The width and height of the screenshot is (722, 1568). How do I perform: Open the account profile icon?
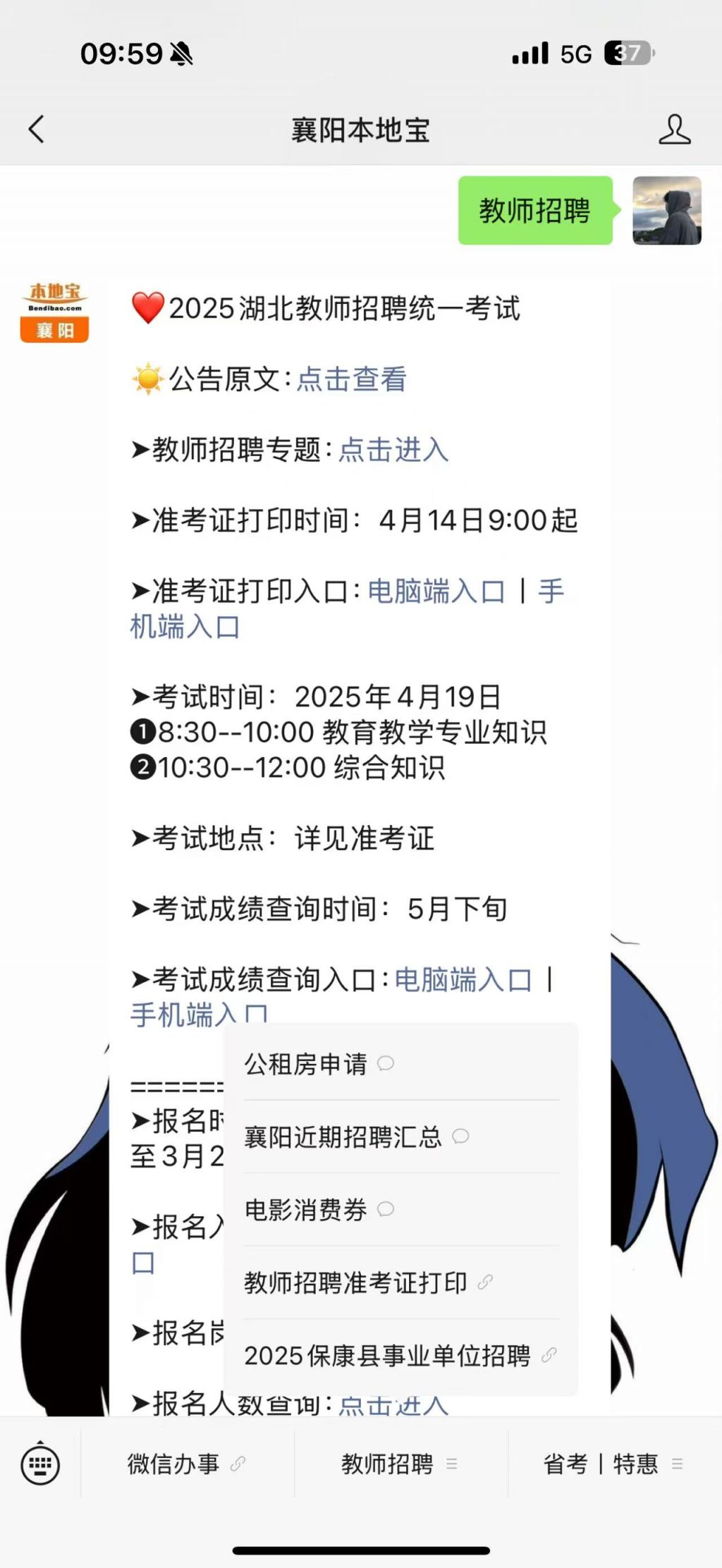[674, 130]
